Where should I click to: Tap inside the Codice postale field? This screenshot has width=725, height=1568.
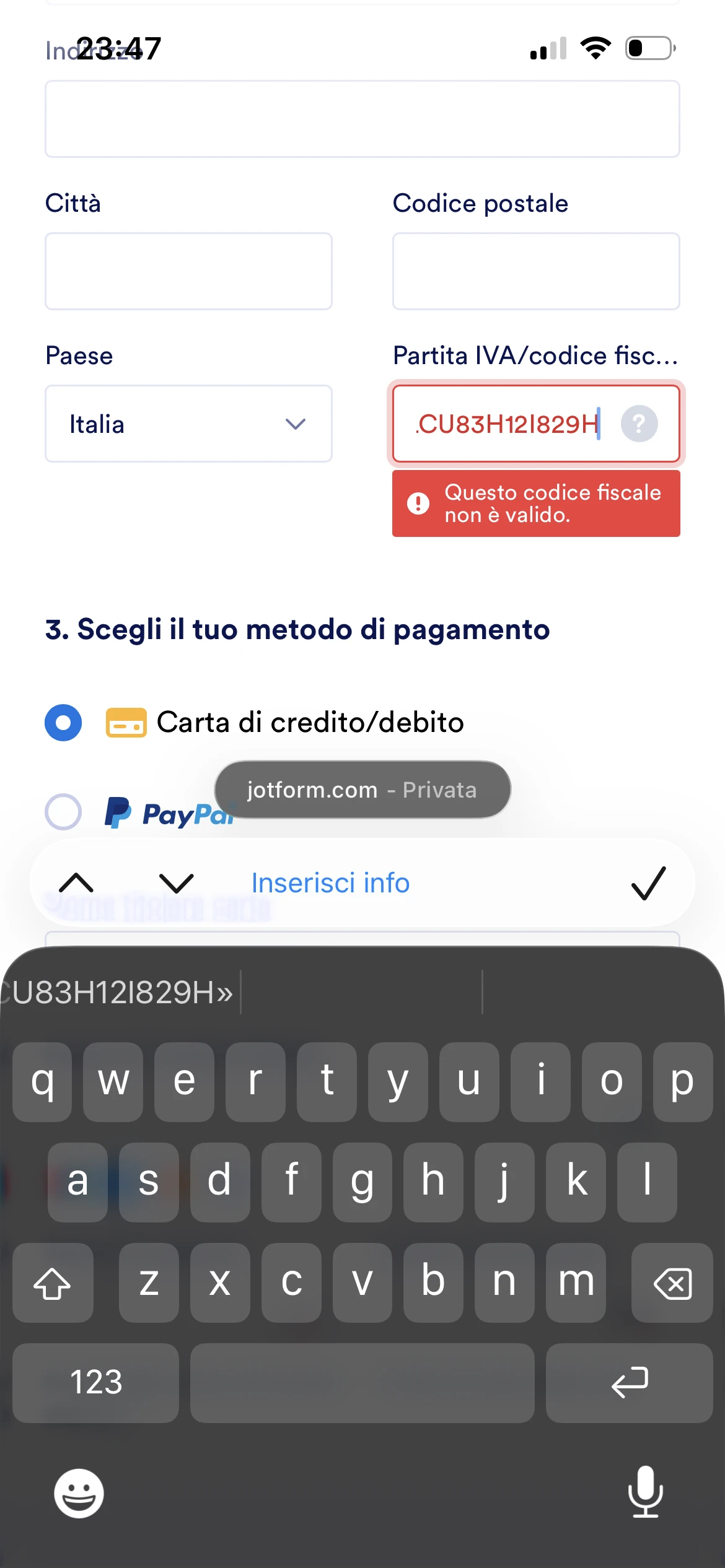click(x=535, y=271)
